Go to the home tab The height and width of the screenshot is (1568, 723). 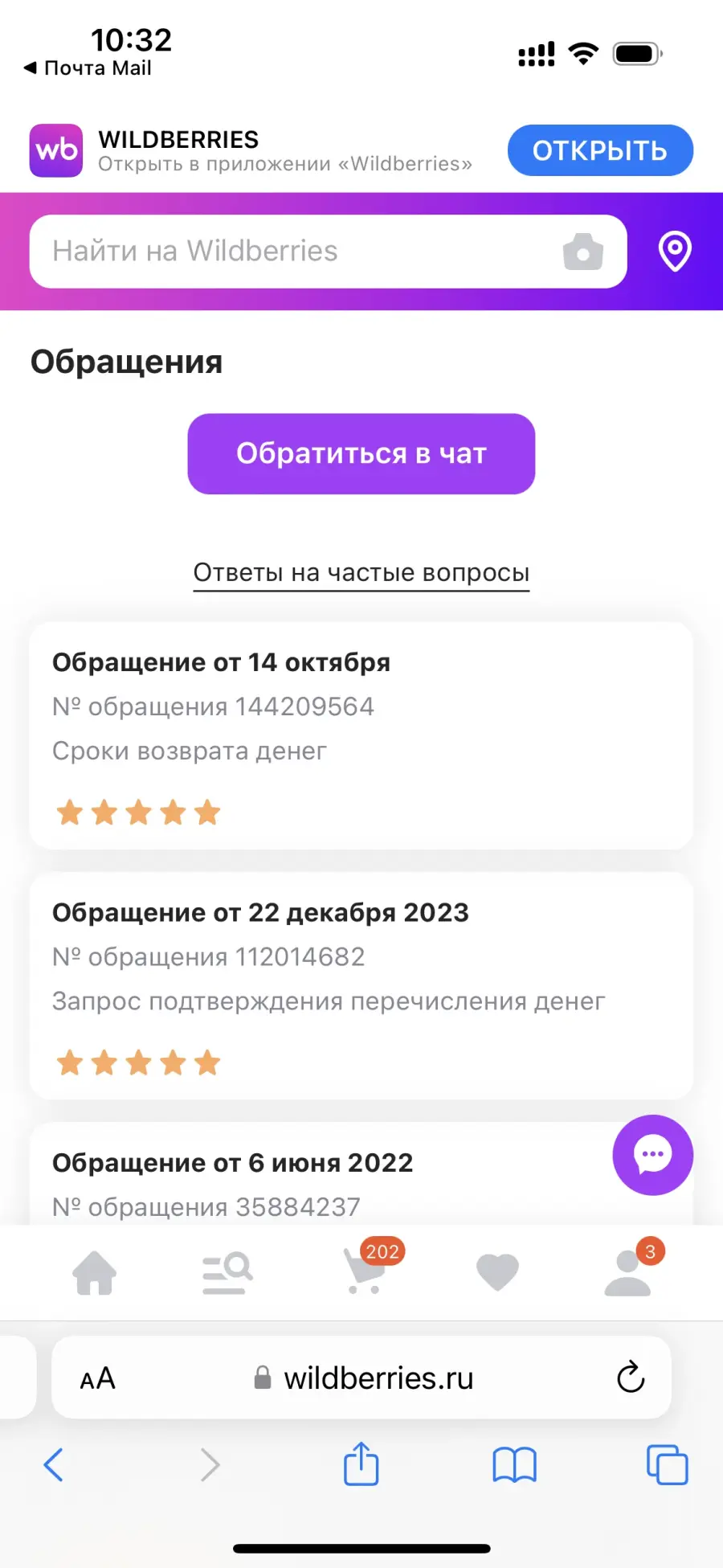pos(95,1272)
